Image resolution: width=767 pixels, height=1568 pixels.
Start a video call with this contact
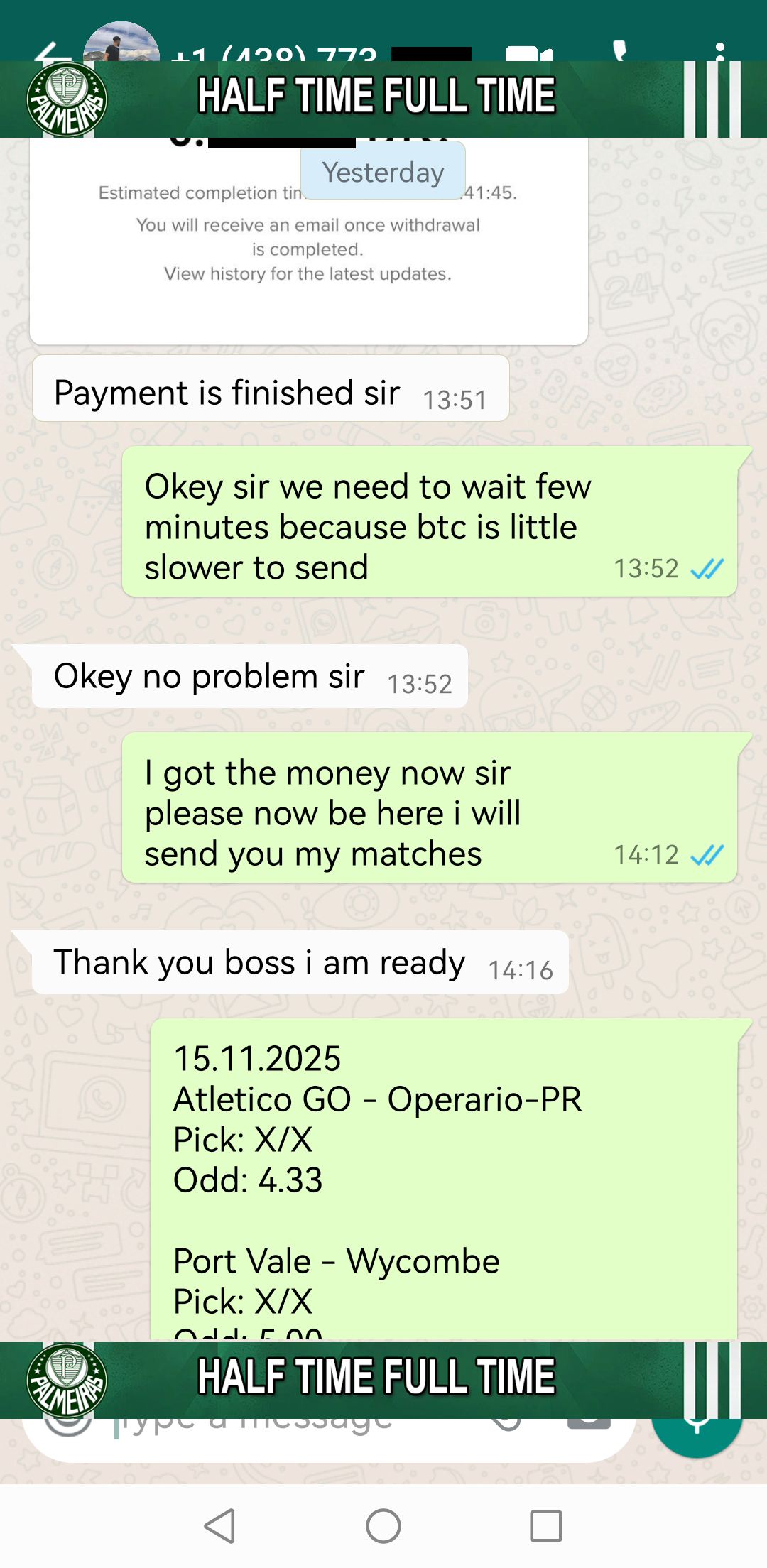(528, 54)
